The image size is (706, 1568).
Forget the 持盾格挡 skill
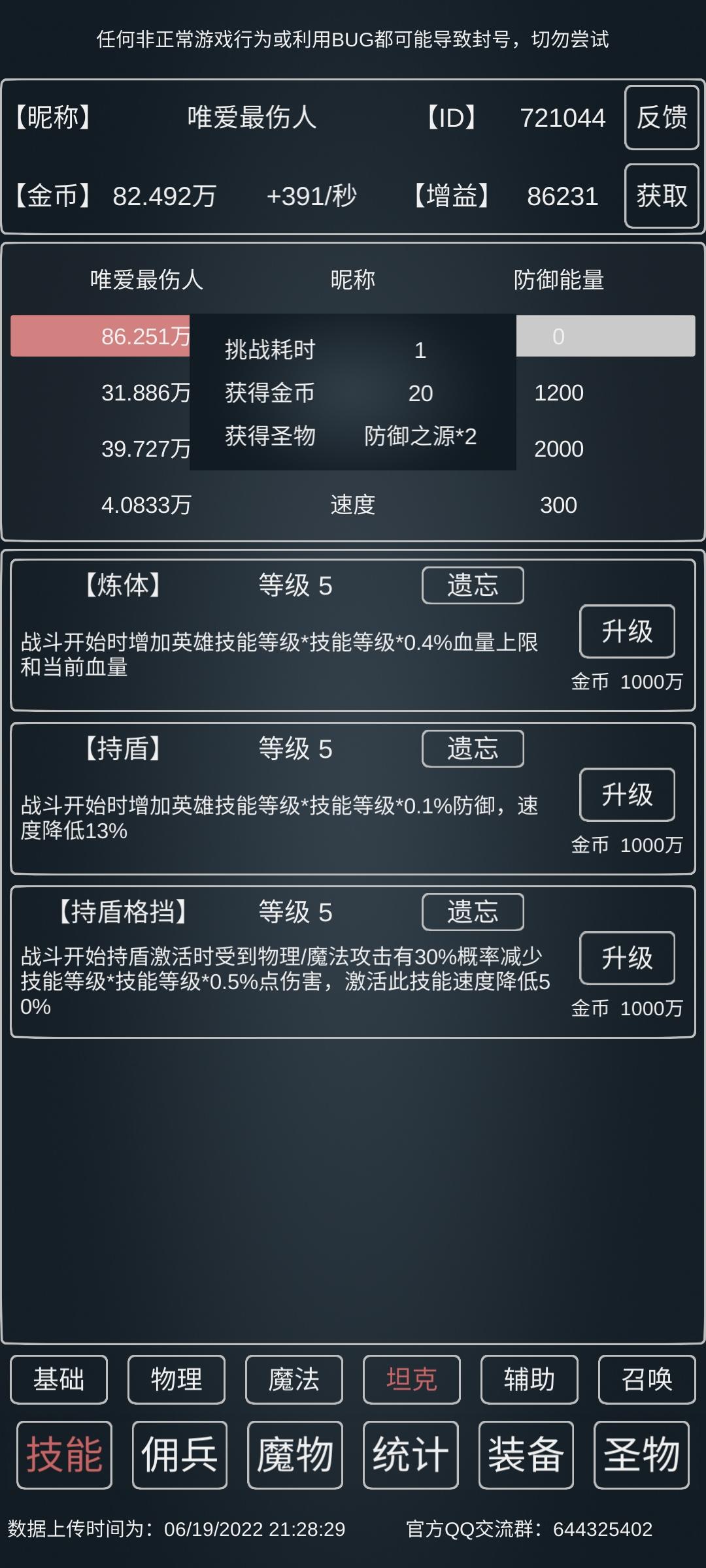472,911
